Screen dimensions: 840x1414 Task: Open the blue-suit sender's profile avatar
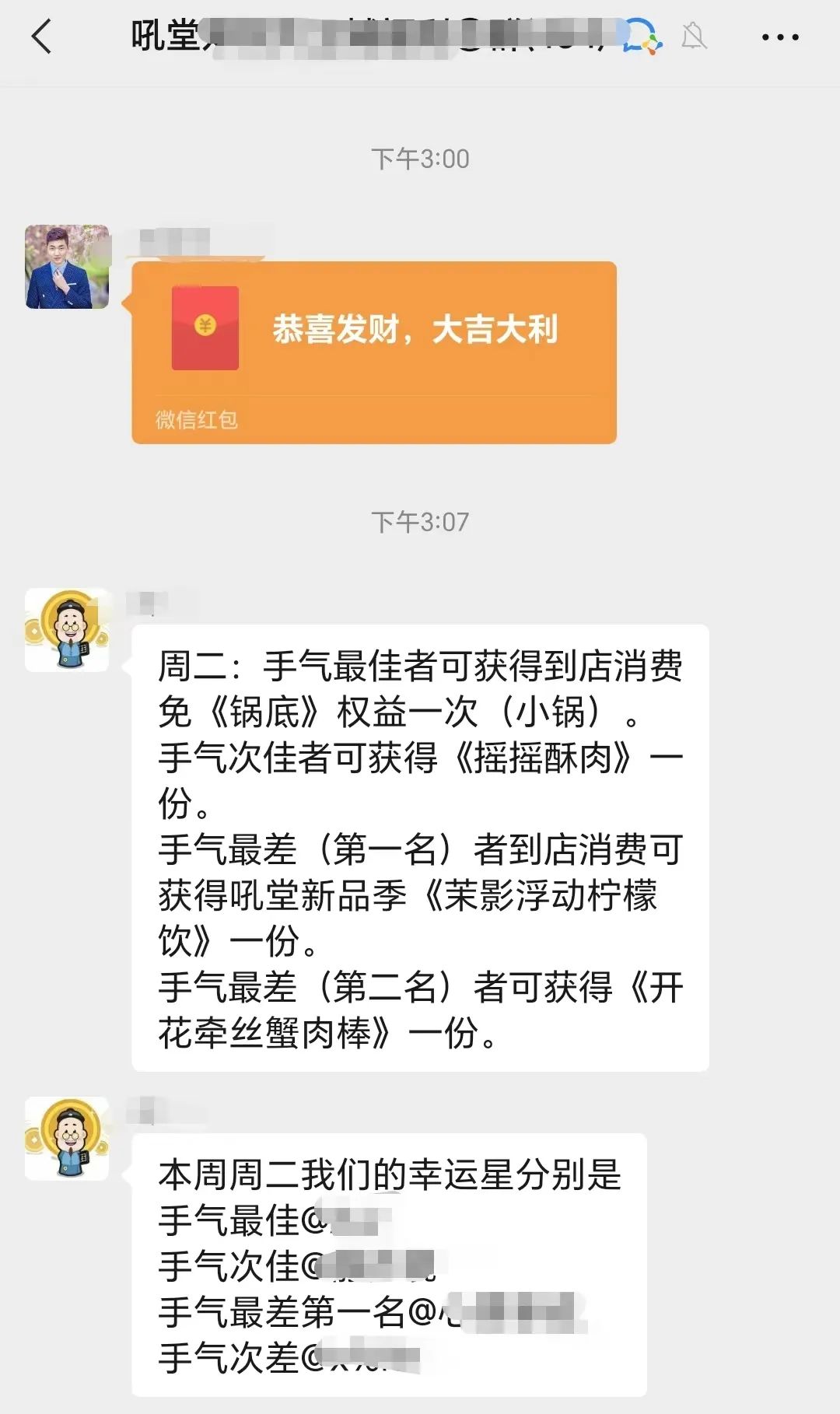click(x=67, y=264)
